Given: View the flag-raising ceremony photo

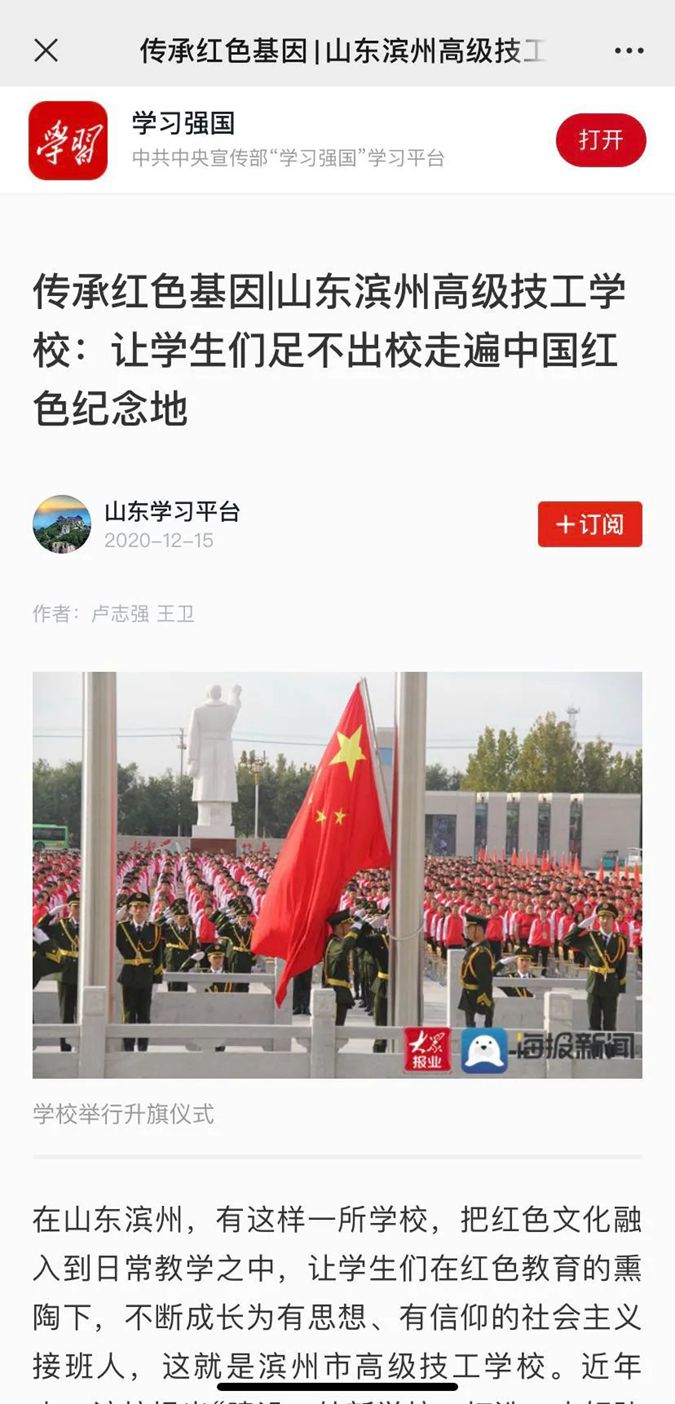Looking at the screenshot, I should tap(337, 874).
